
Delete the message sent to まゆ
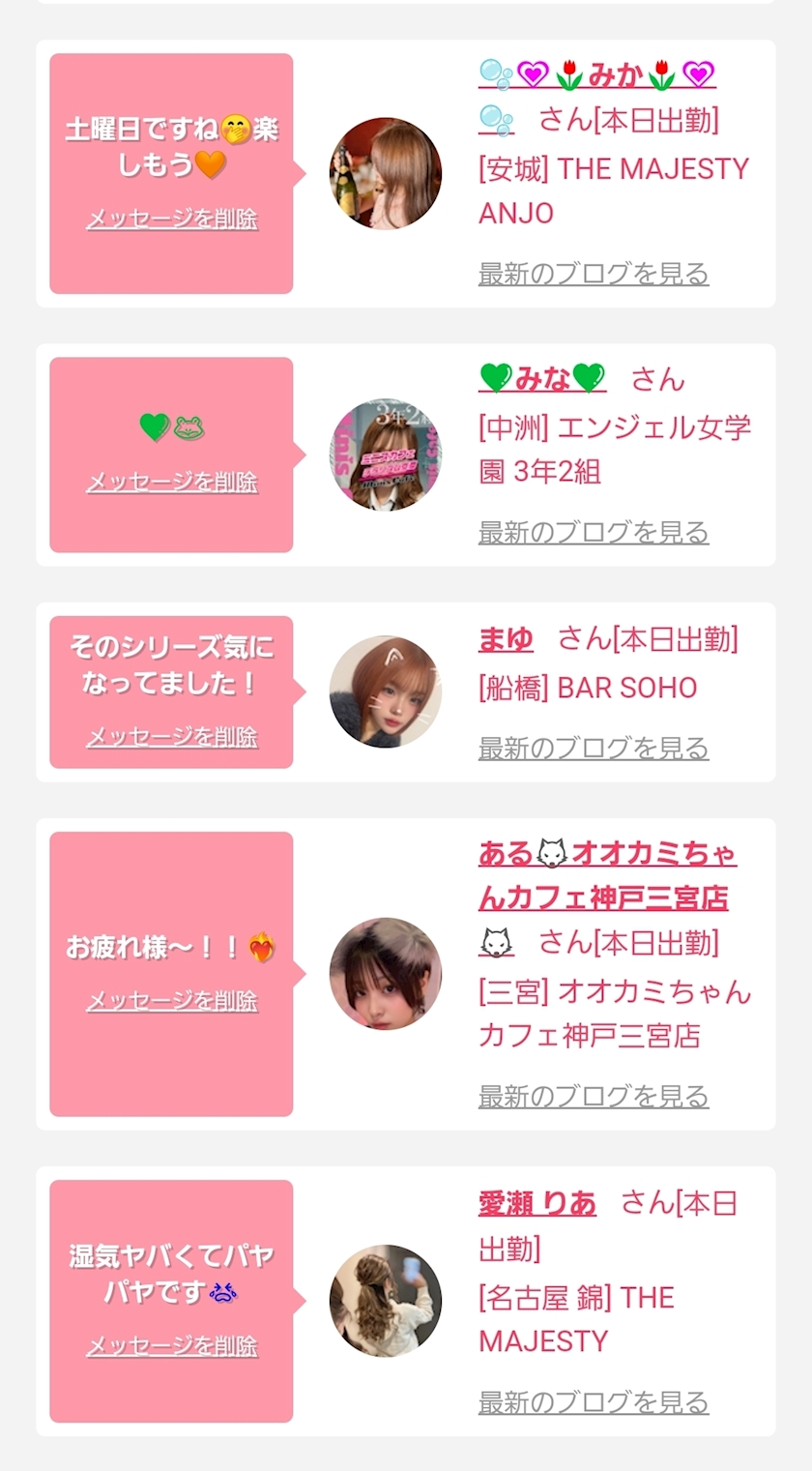tap(172, 737)
